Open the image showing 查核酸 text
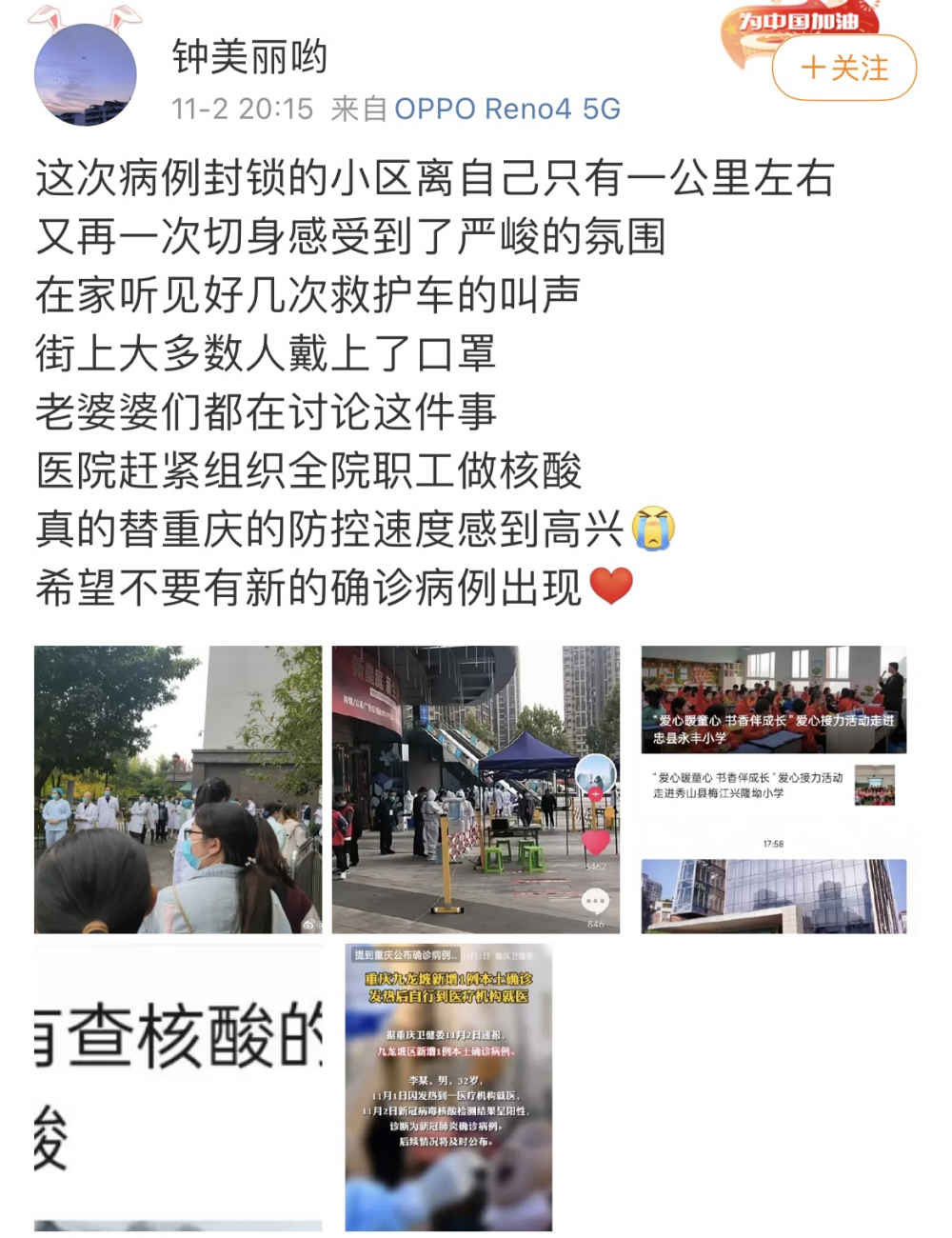952x1238 pixels. (x=178, y=1088)
